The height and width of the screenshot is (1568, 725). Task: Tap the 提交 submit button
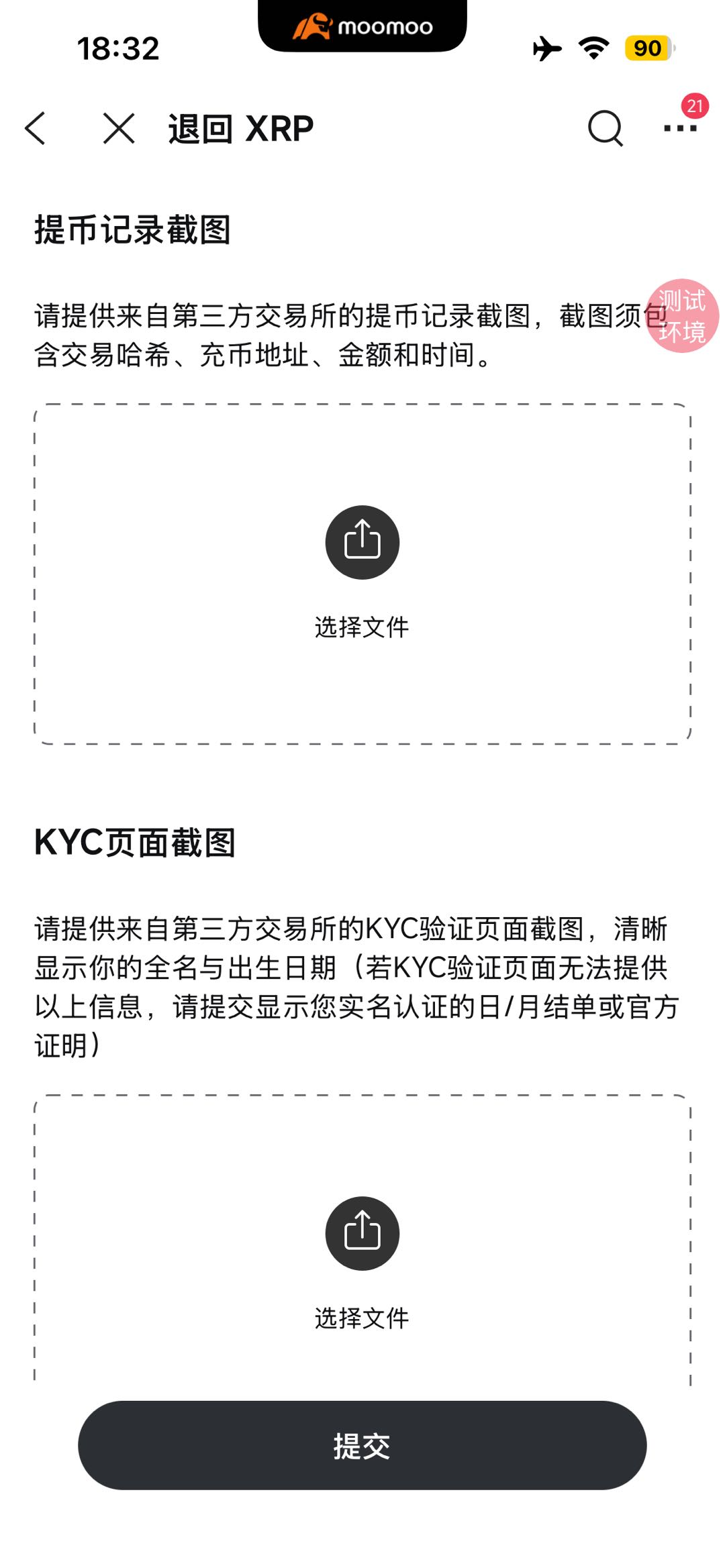point(362,1445)
